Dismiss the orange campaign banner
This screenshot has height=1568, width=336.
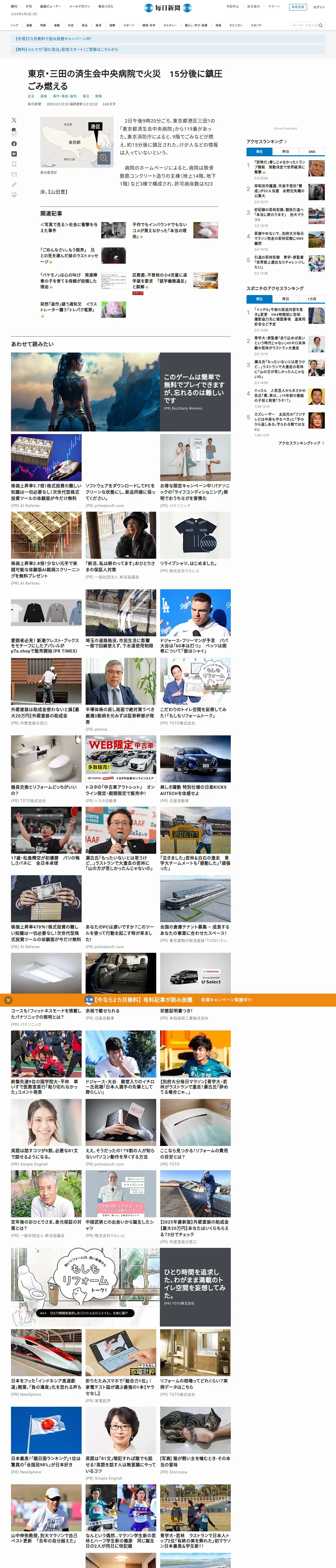[x=8, y=1000]
